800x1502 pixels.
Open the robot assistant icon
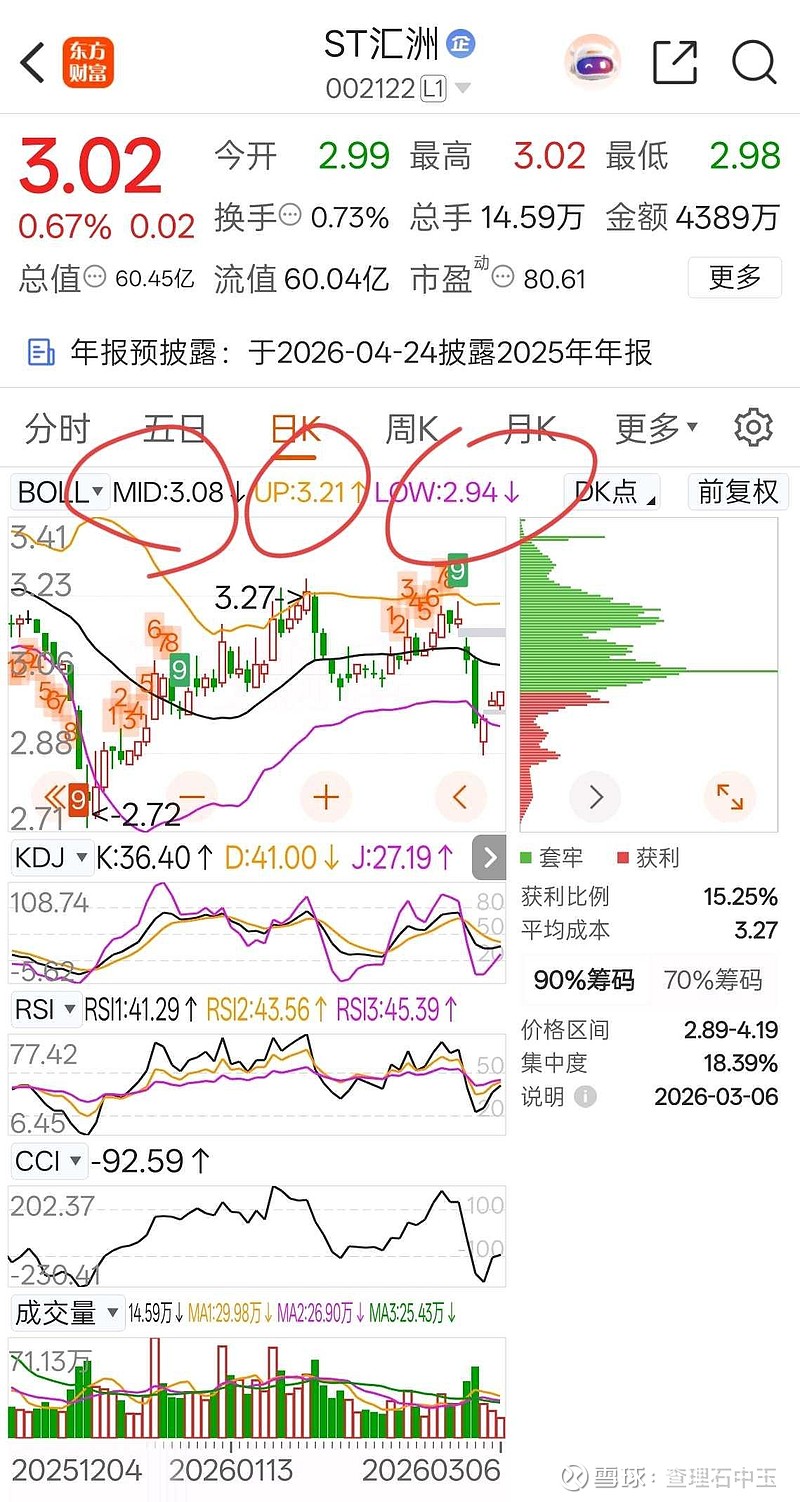pos(593,62)
